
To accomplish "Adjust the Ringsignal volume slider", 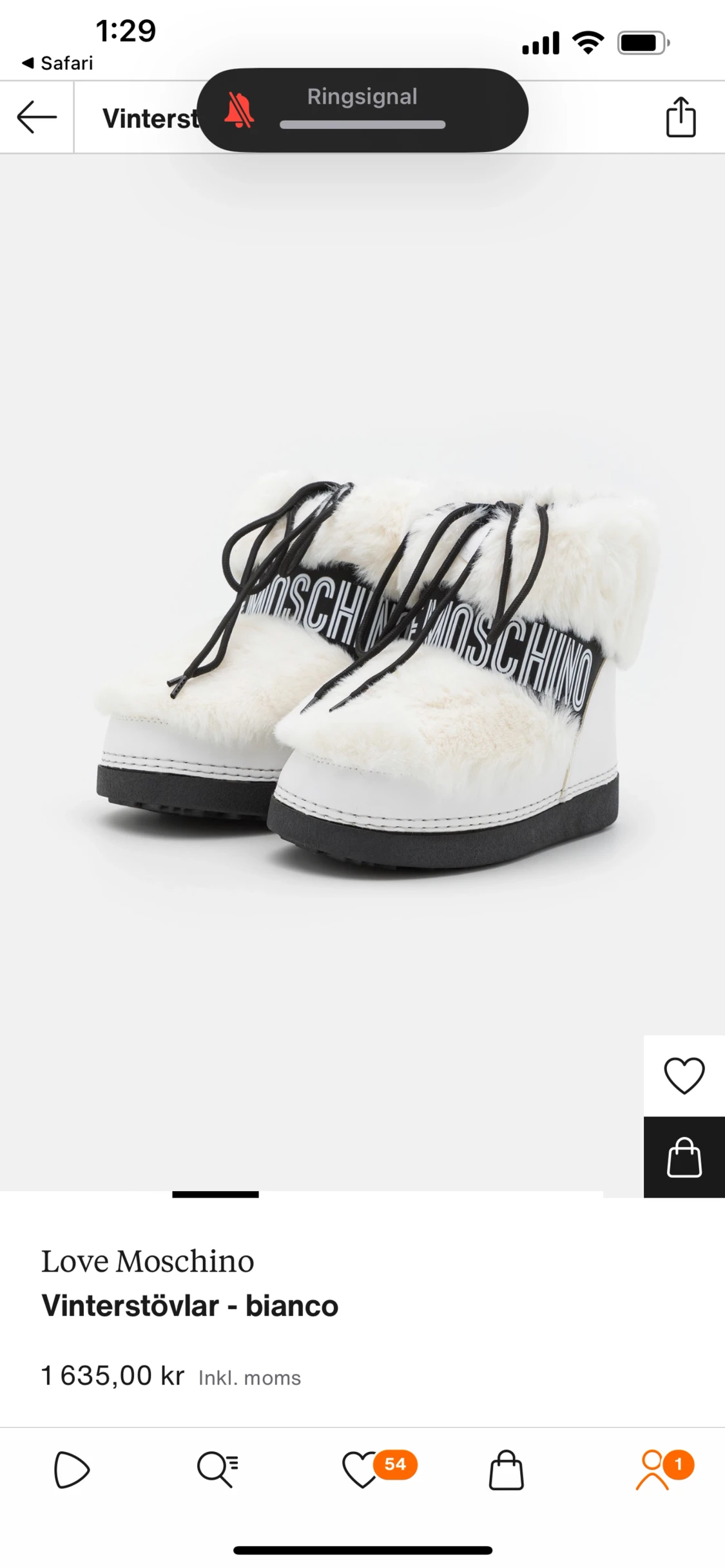I will click(363, 126).
